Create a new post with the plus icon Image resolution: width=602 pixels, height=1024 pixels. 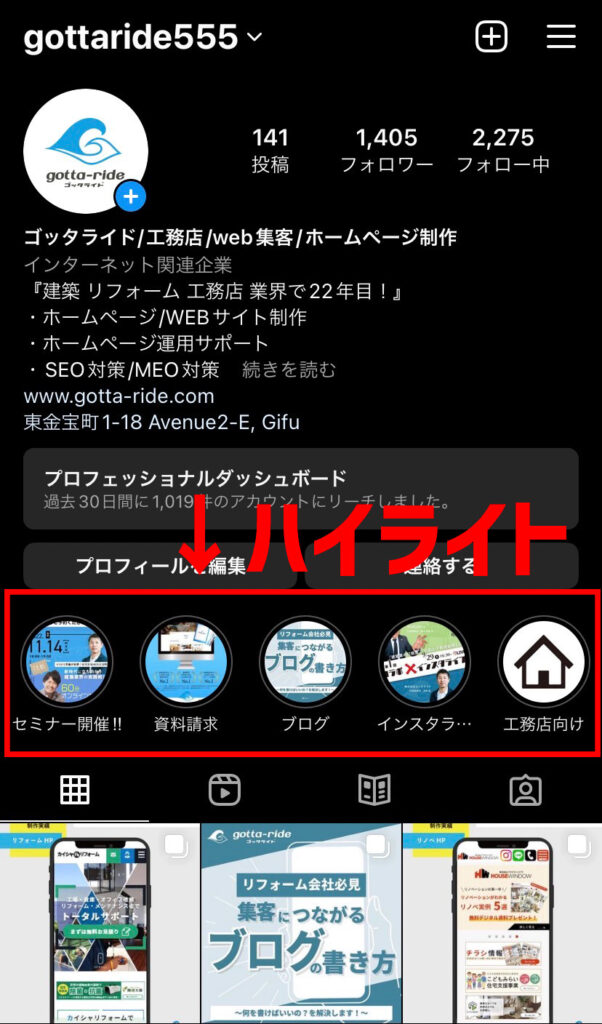pyautogui.click(x=491, y=37)
